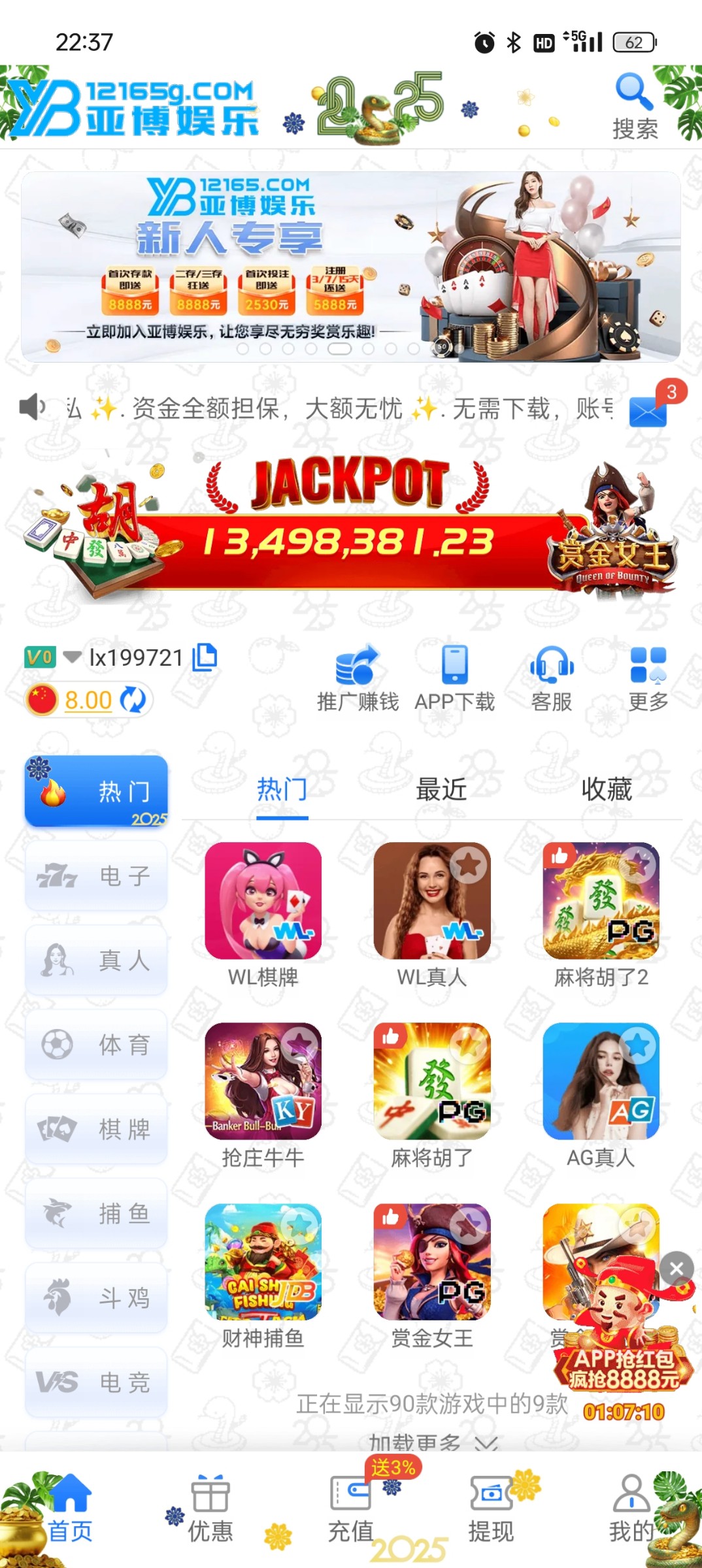This screenshot has width=702, height=1568.
Task: Open the 更多 shortcuts menu
Action: coord(648,678)
